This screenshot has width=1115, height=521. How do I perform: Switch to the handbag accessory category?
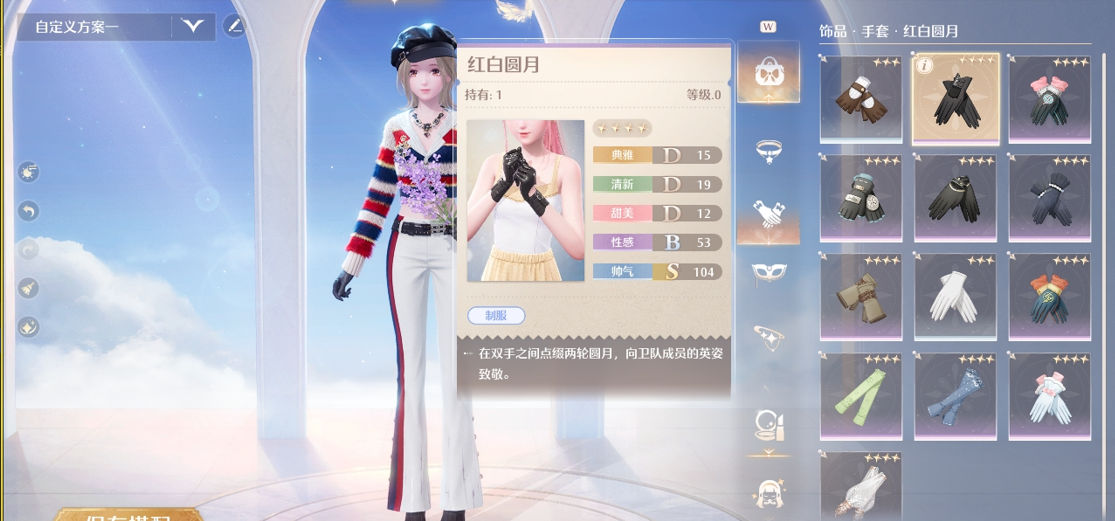(768, 75)
